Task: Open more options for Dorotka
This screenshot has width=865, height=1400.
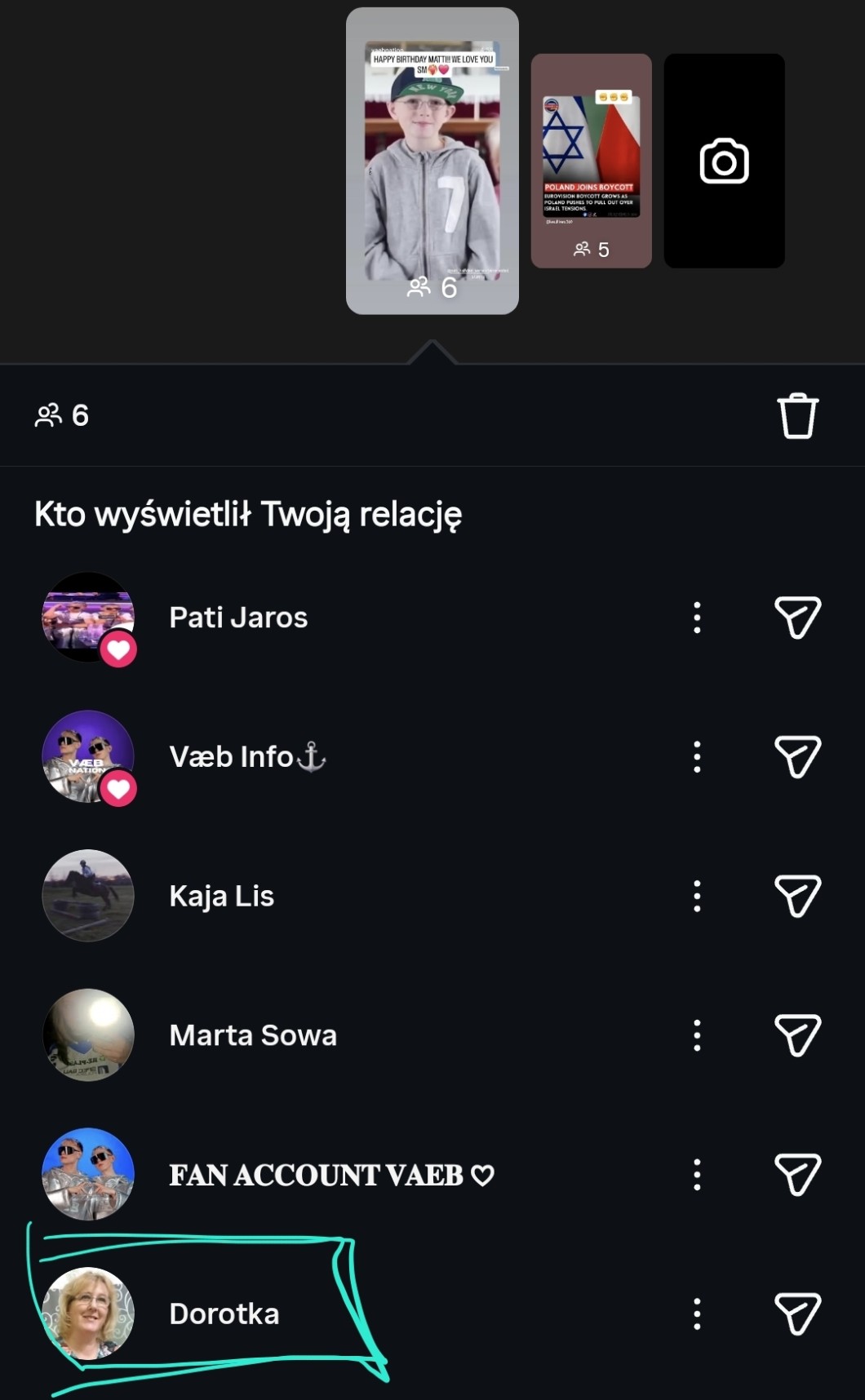Action: click(x=697, y=1314)
